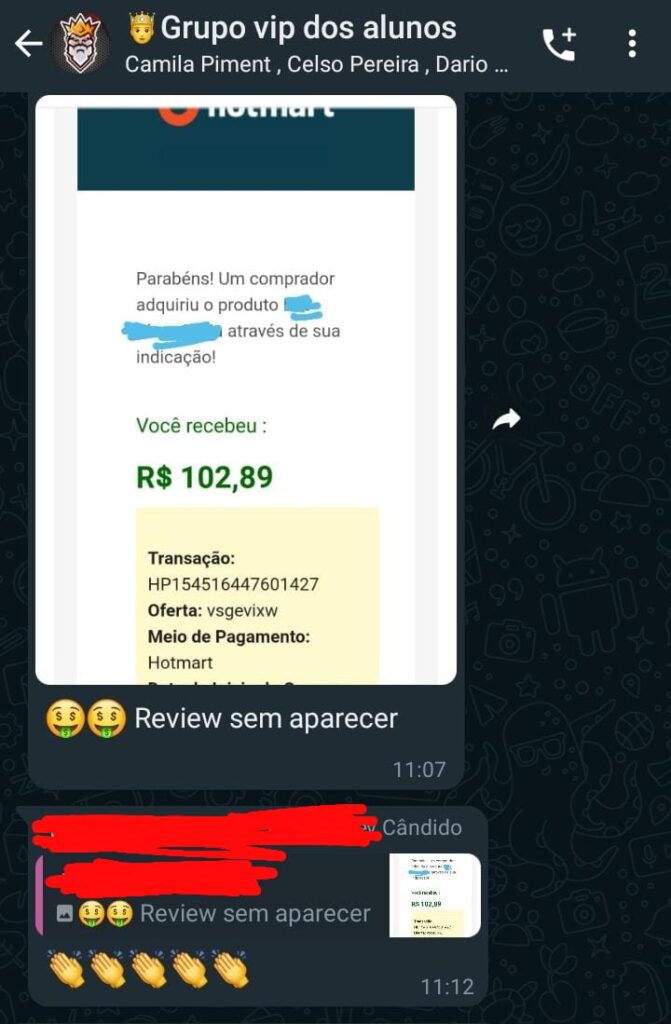Forward the Hotmart receipt image
This screenshot has height=1024, width=671.
(x=506, y=420)
